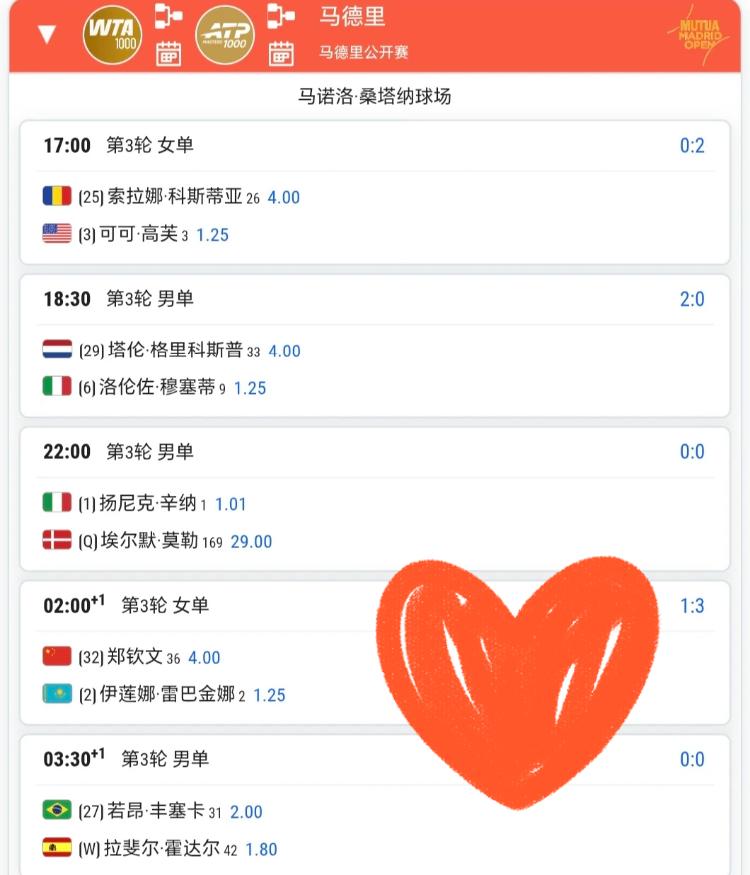Click the 29.00 odds for 埃尔默·莫勒

pos(251,541)
